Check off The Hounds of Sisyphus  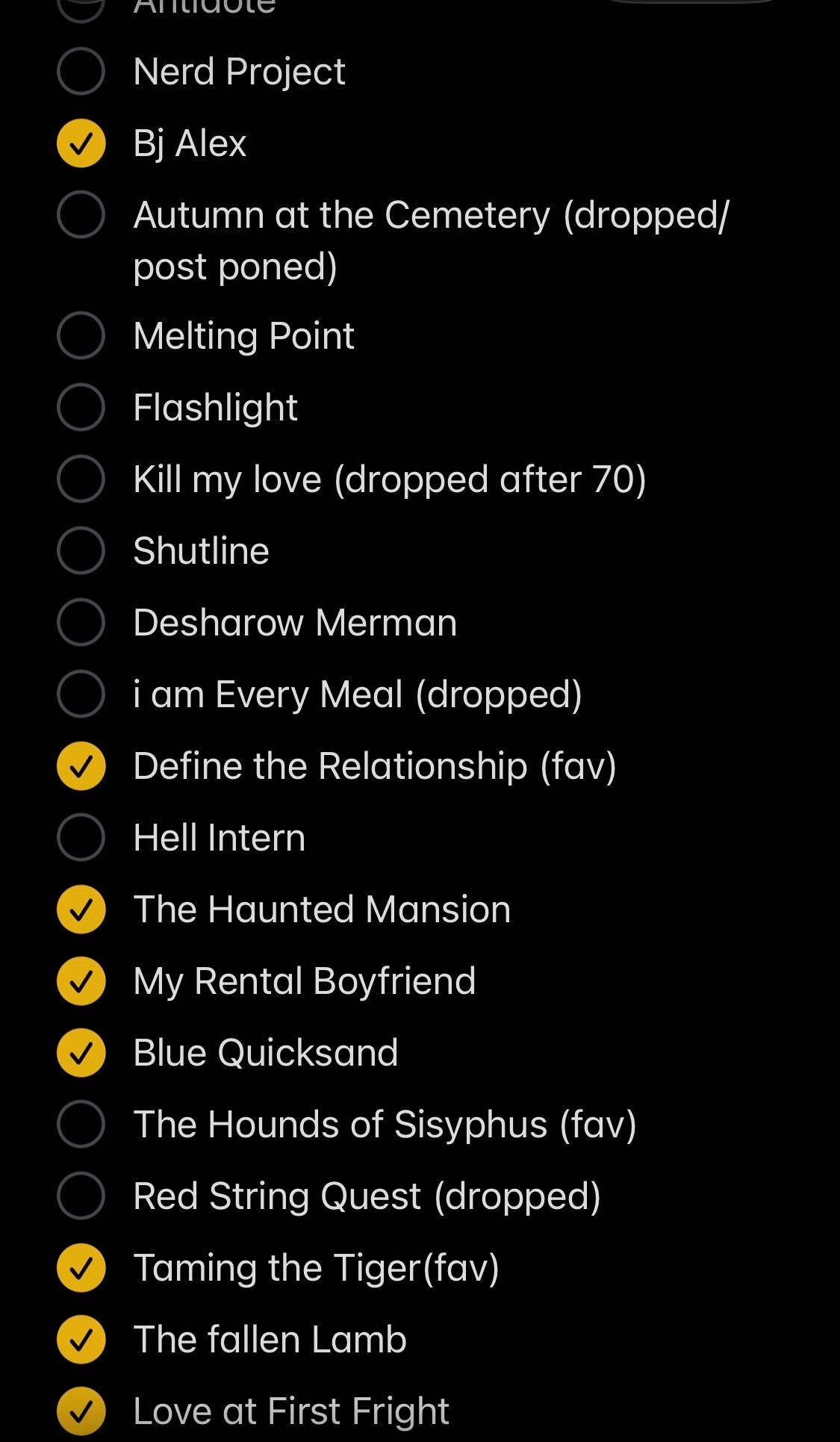81,1125
